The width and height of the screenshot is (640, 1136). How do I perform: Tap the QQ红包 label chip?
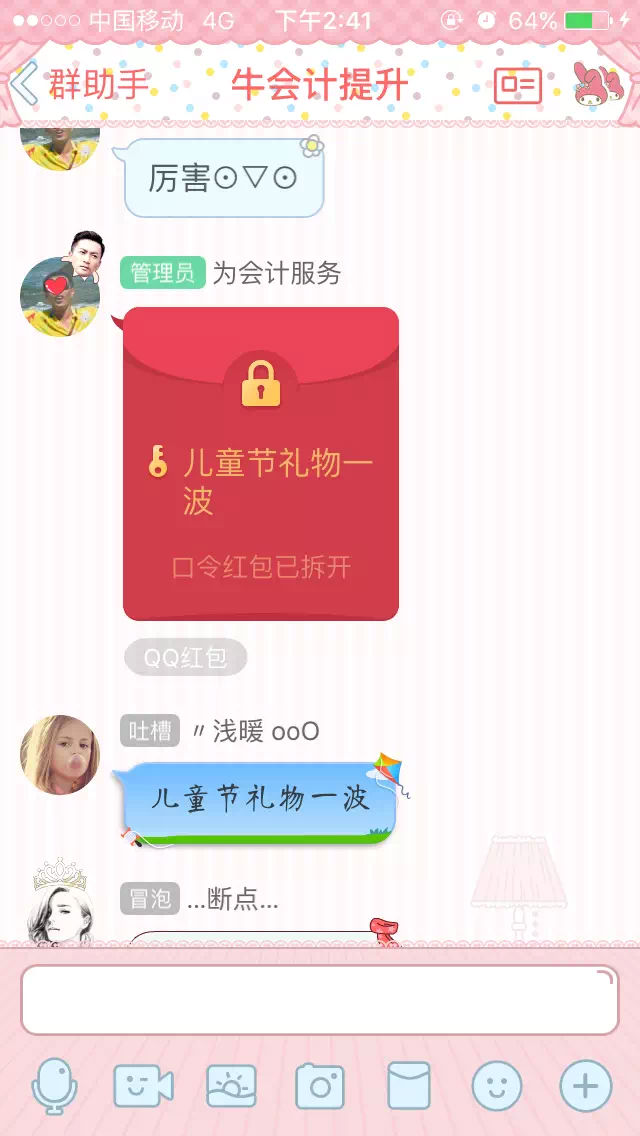click(x=185, y=658)
